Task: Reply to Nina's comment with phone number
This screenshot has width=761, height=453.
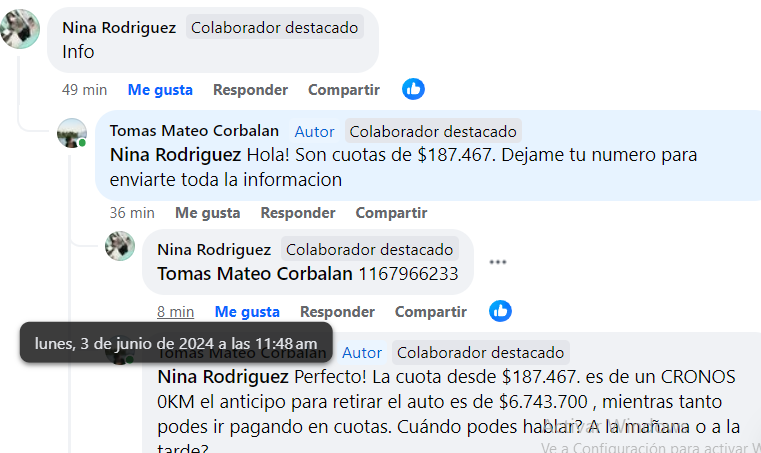Action: pyautogui.click(x=337, y=312)
